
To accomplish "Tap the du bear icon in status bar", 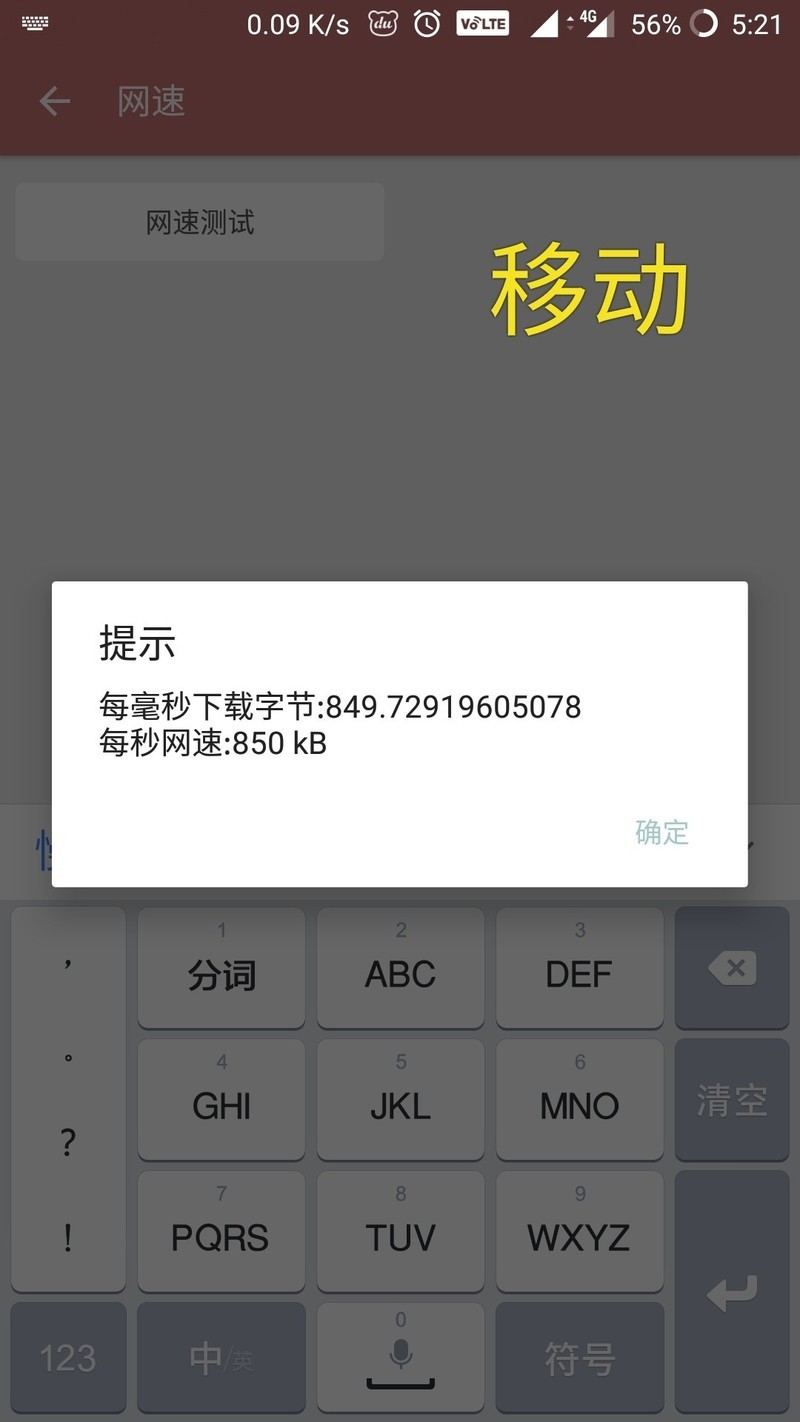I will tap(381, 22).
